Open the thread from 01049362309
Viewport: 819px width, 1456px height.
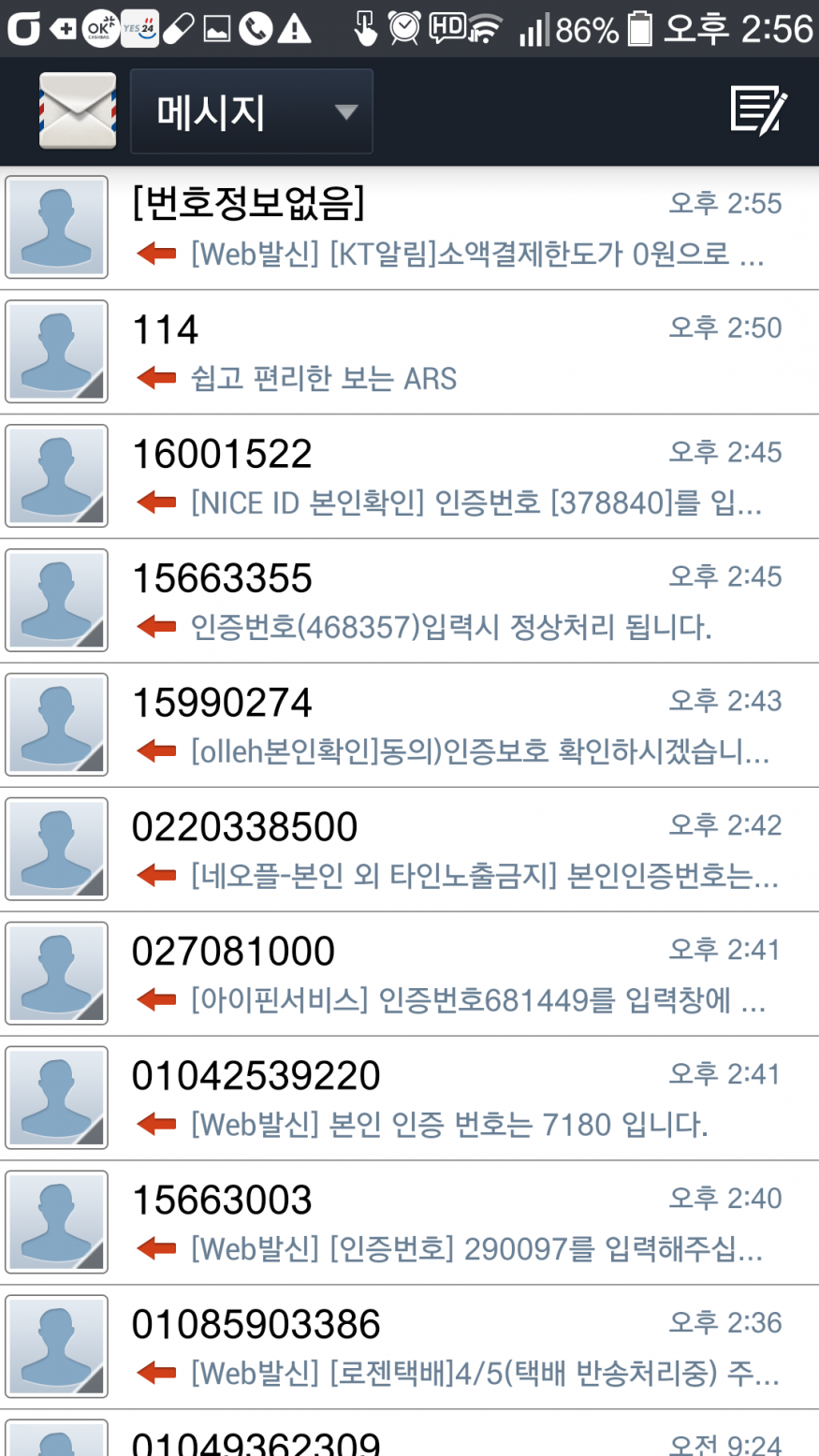[x=409, y=1434]
